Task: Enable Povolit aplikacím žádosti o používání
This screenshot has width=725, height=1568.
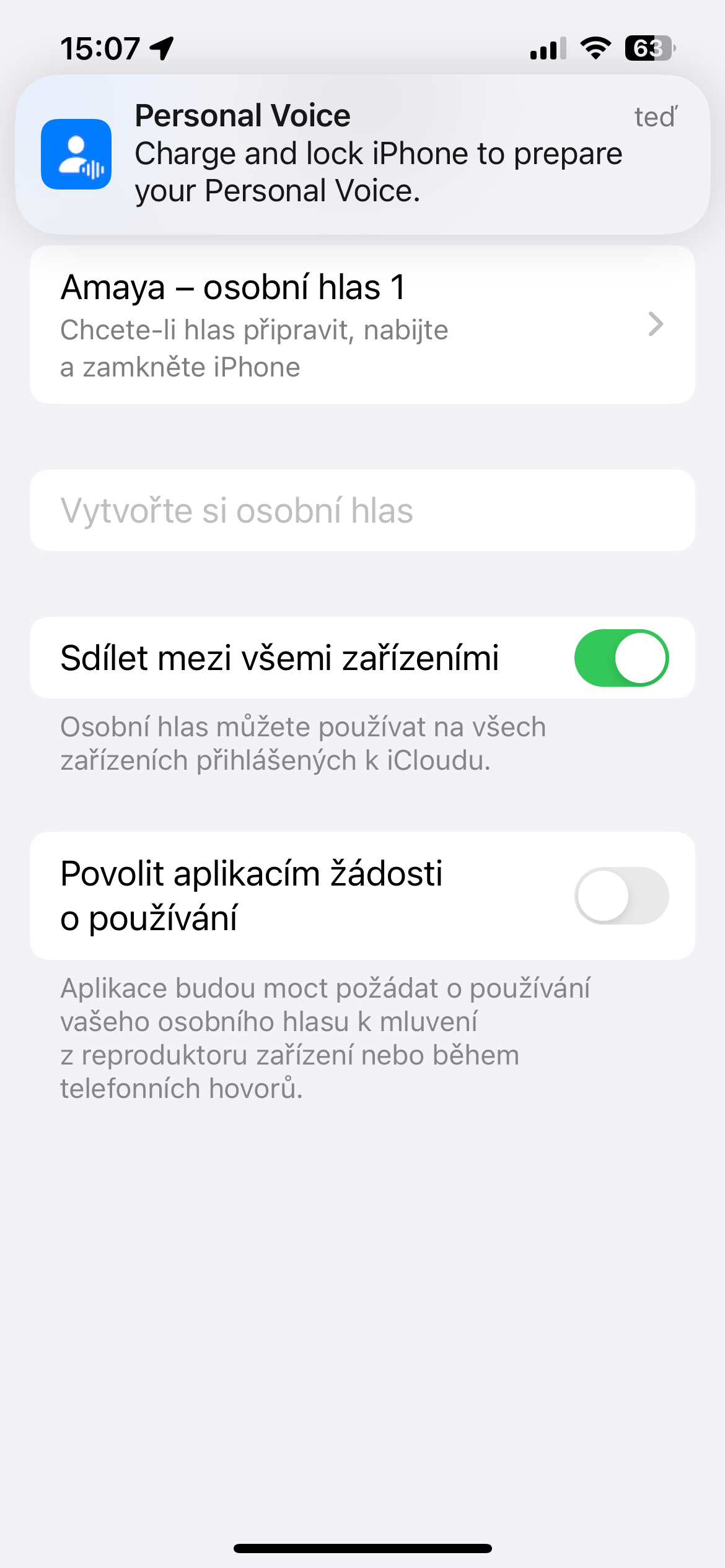Action: (621, 895)
